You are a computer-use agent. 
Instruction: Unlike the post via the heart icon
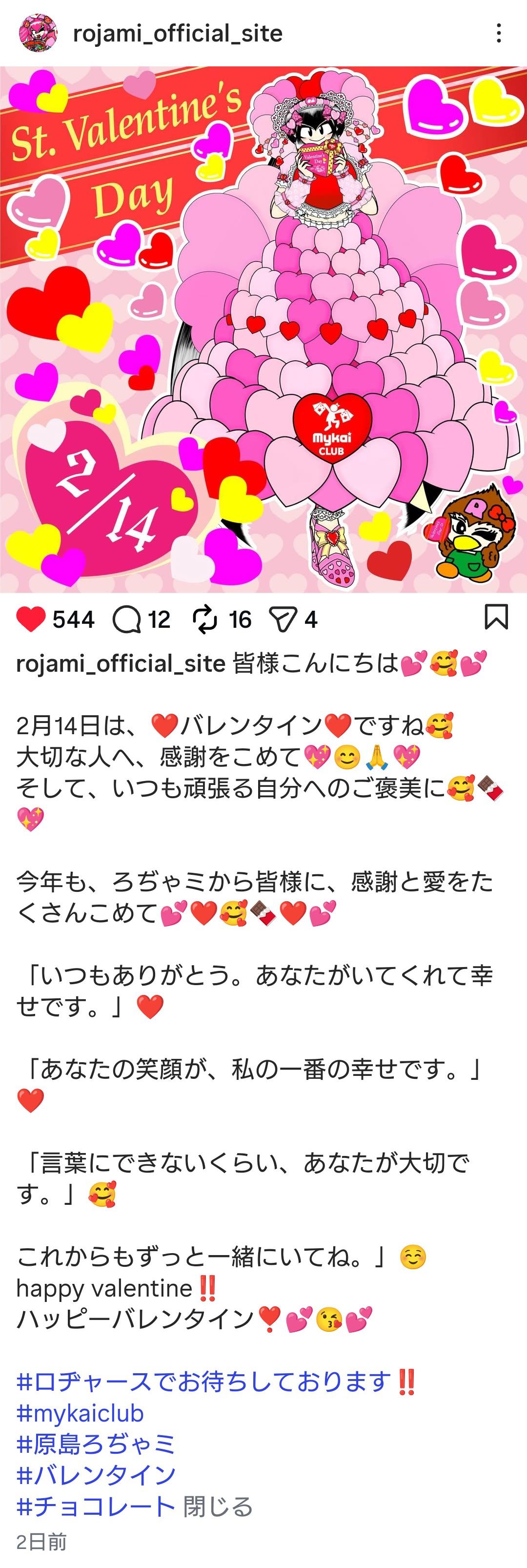coord(31,619)
